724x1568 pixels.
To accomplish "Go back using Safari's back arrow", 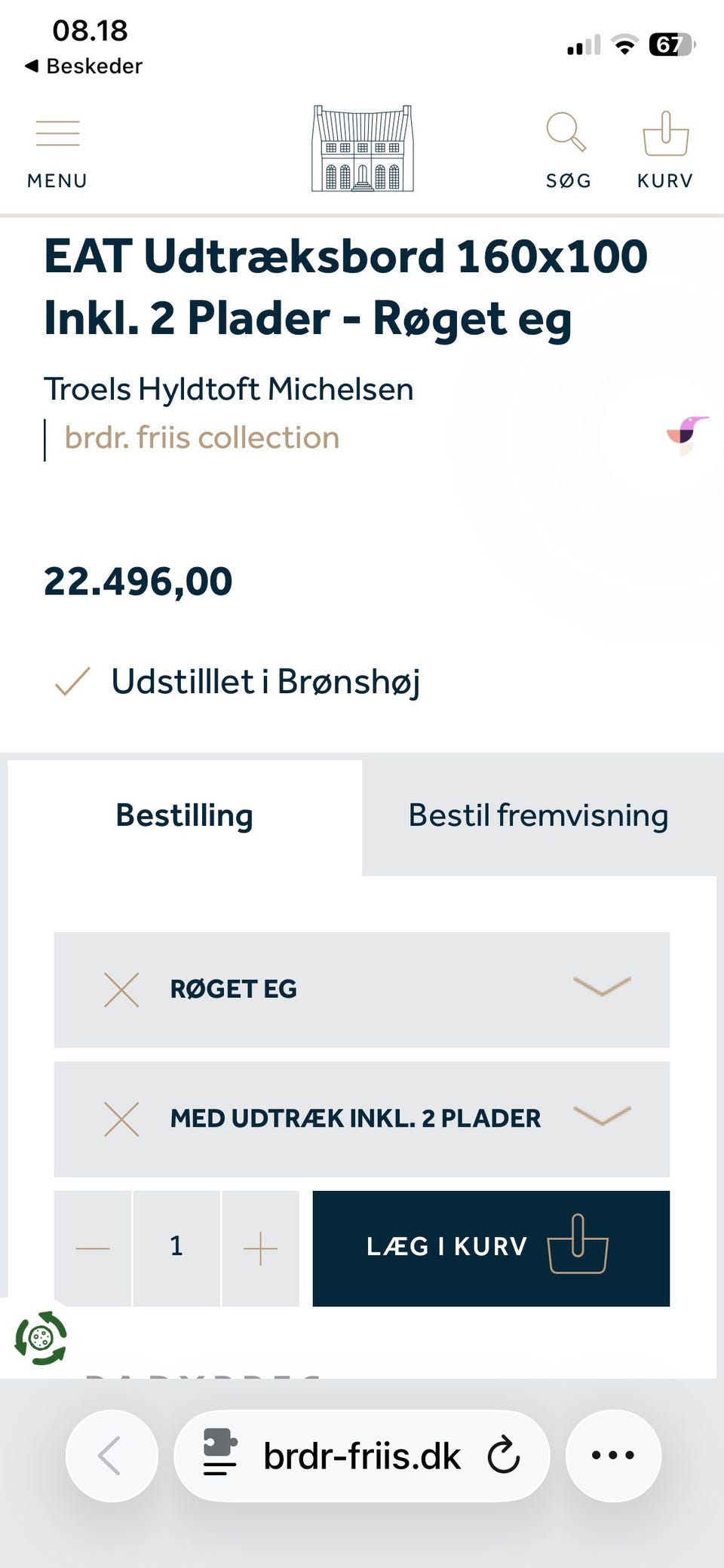I will click(112, 1456).
